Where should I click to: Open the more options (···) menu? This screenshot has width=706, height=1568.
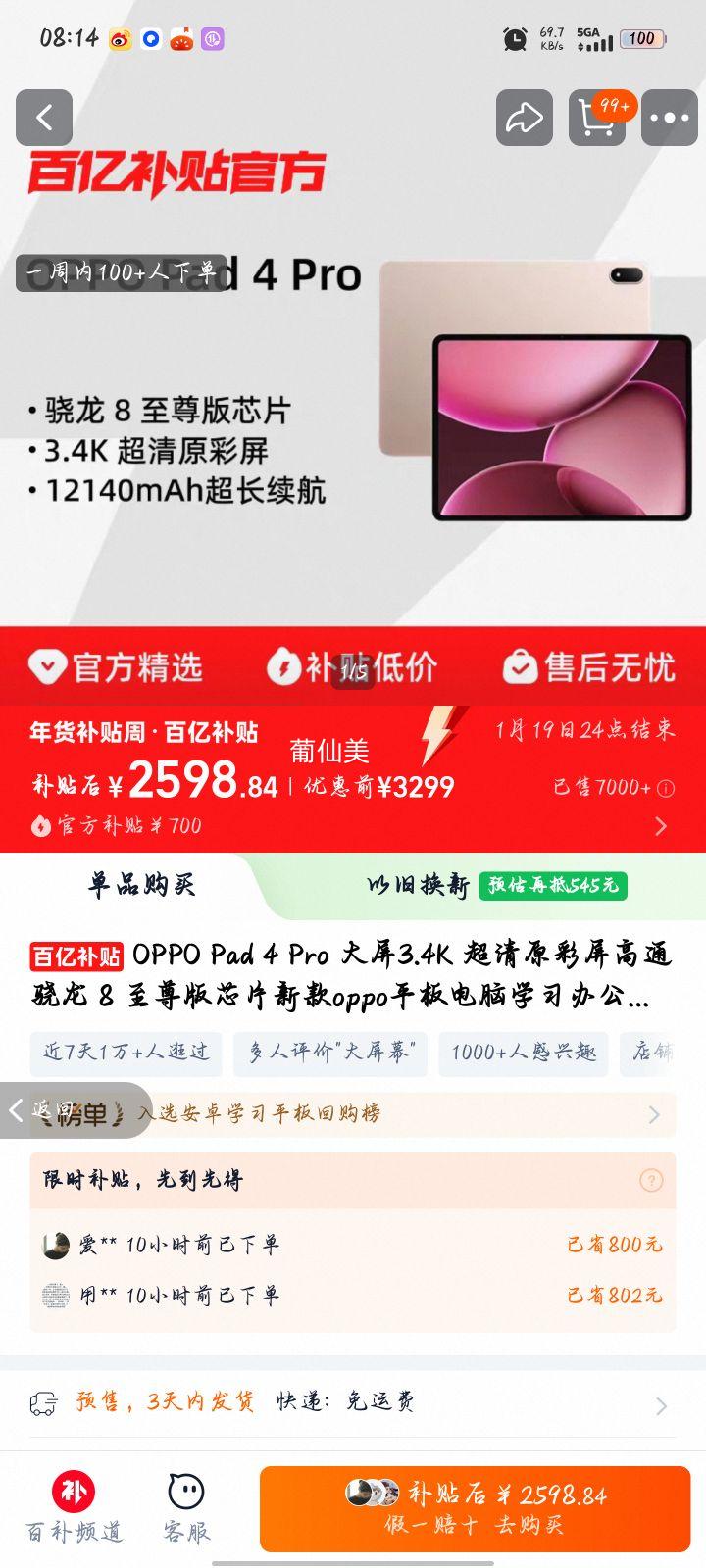click(x=670, y=118)
